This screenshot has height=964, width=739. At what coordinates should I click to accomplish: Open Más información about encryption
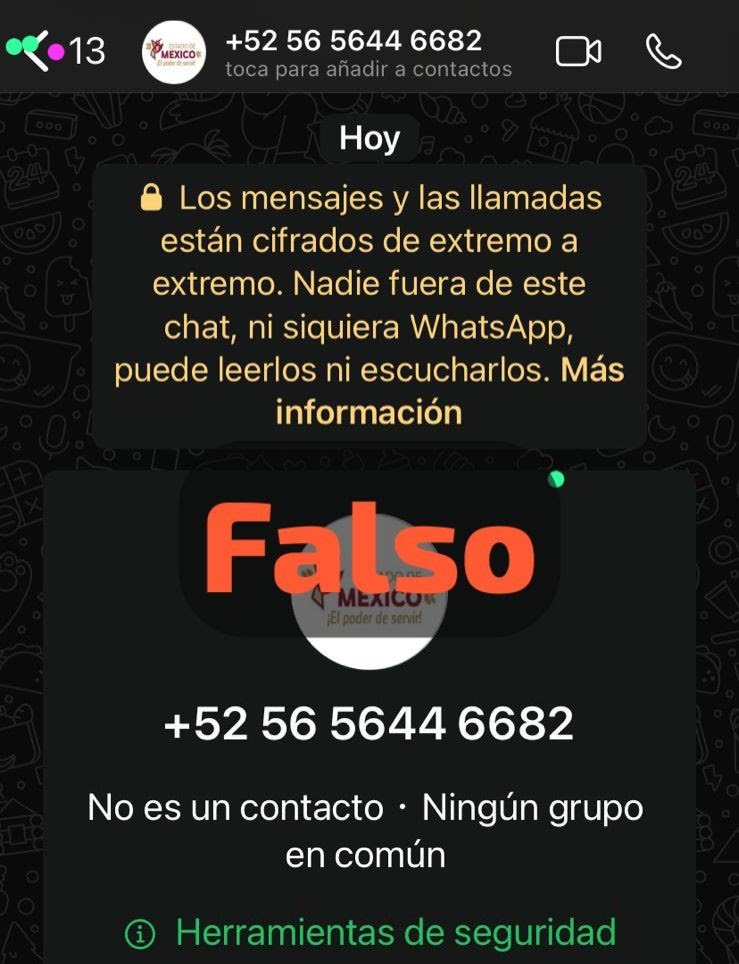point(369,412)
